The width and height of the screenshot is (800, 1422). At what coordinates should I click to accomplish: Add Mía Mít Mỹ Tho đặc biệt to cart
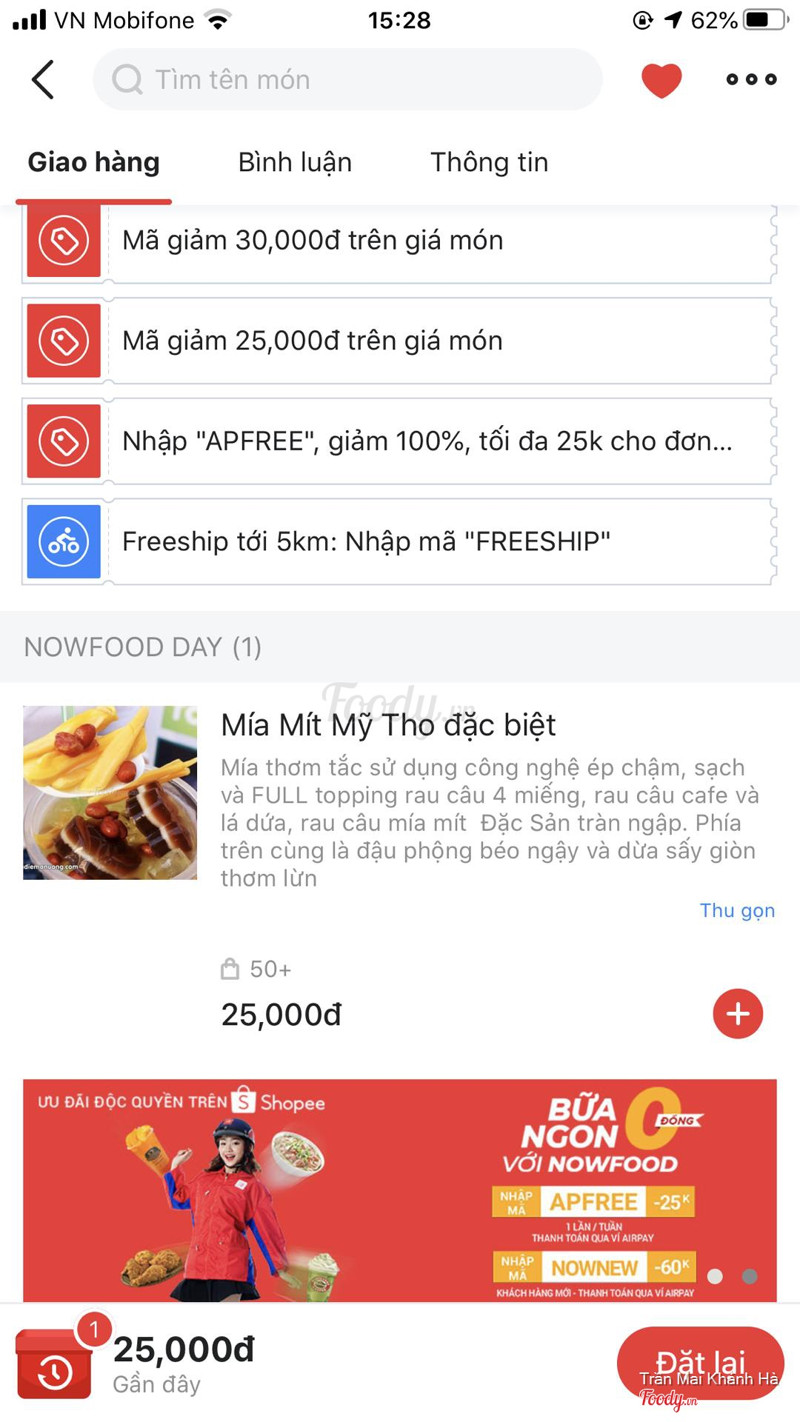pyautogui.click(x=738, y=1014)
